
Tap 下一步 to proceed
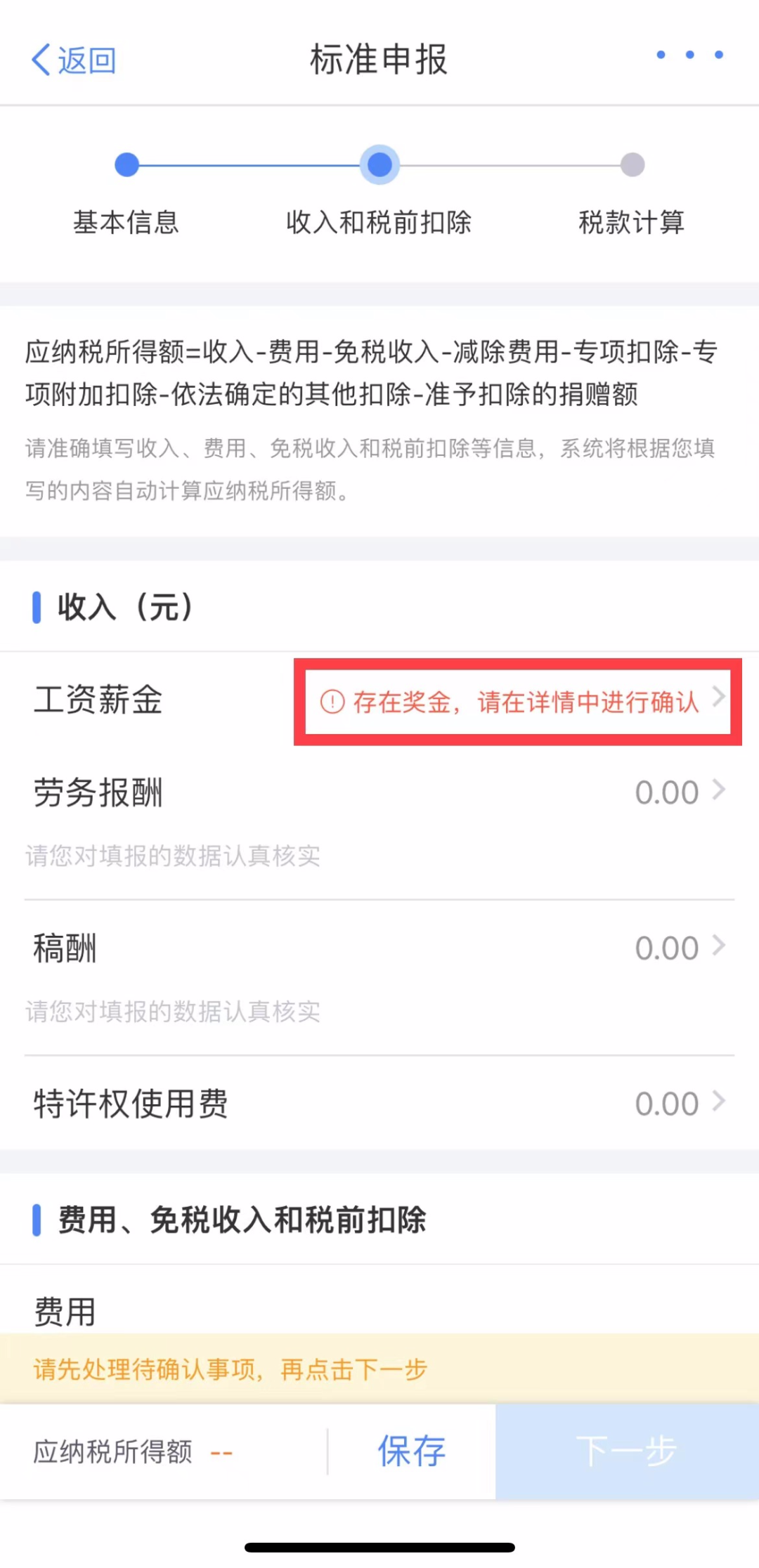click(627, 1451)
